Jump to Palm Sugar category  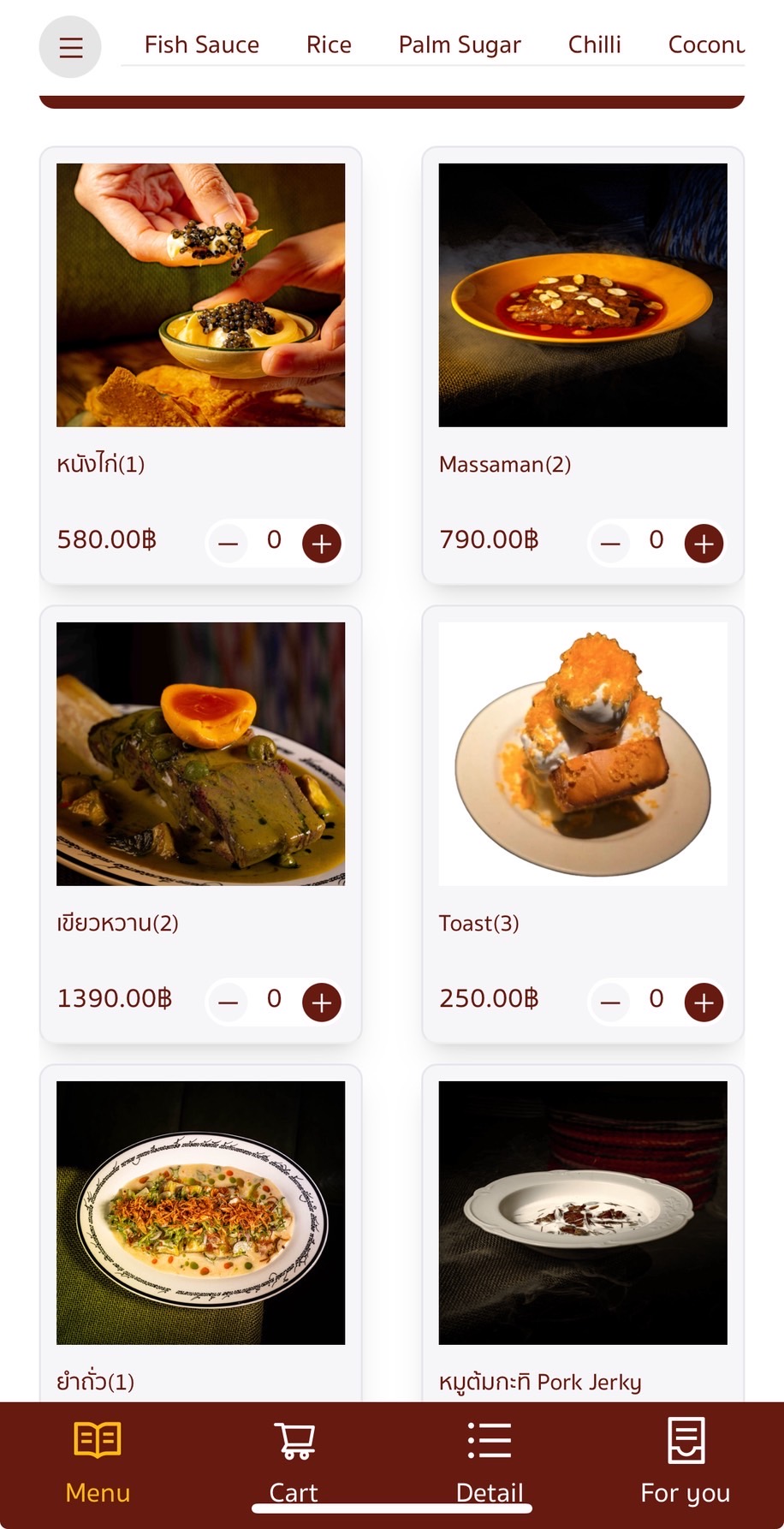pos(460,45)
